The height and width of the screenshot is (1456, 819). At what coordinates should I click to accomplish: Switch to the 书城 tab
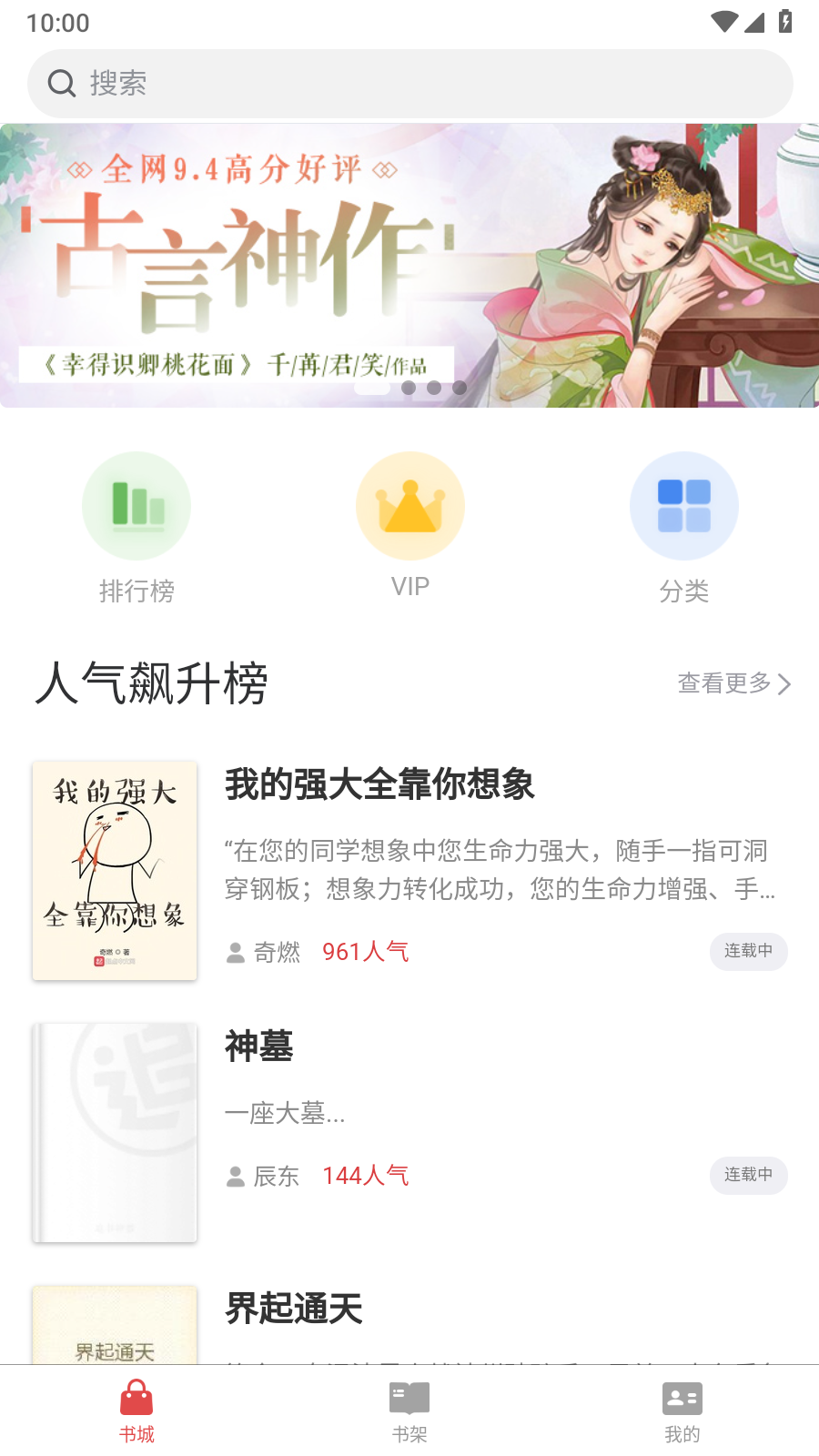(136, 1411)
